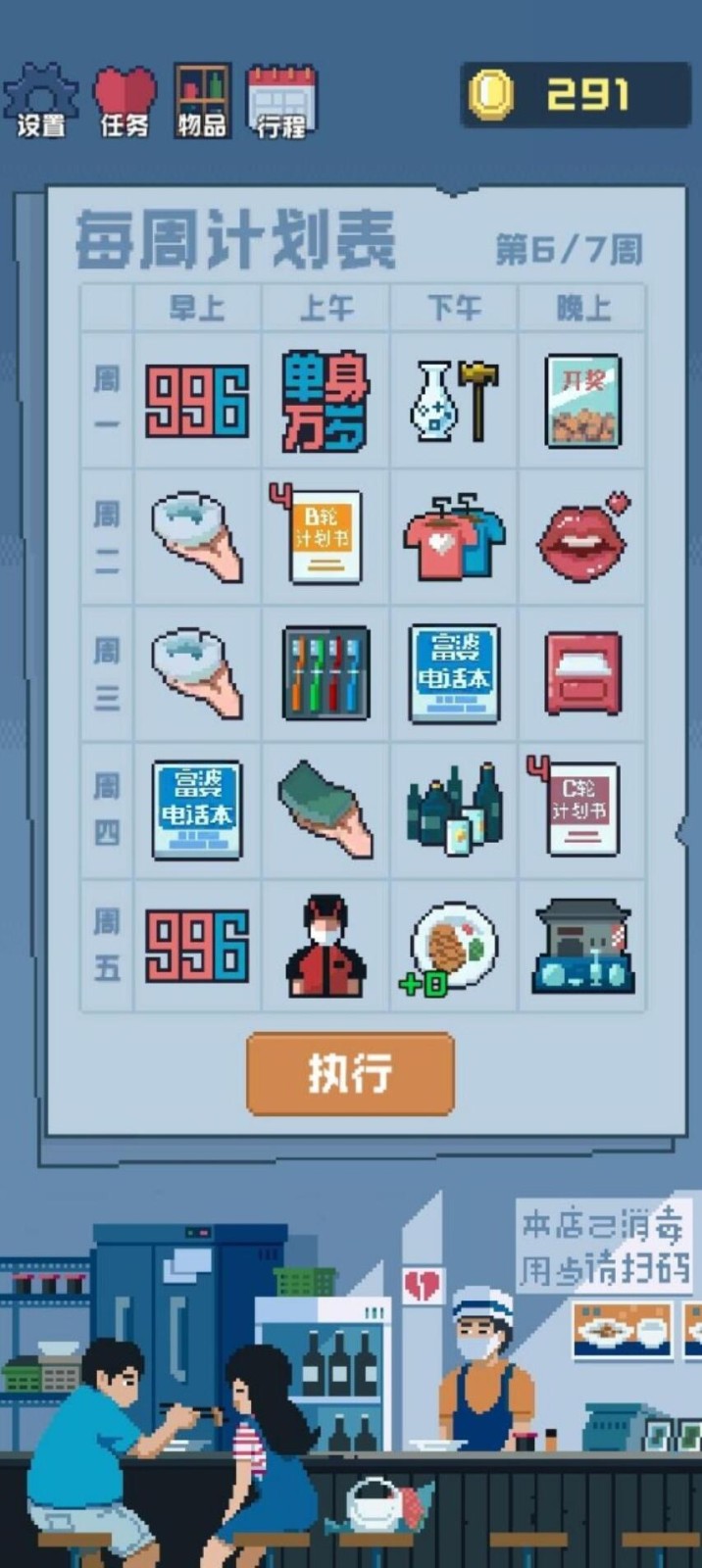This screenshot has height=1568, width=702.
Task: Select the 单身万岁 Monday slot
Action: [326, 401]
